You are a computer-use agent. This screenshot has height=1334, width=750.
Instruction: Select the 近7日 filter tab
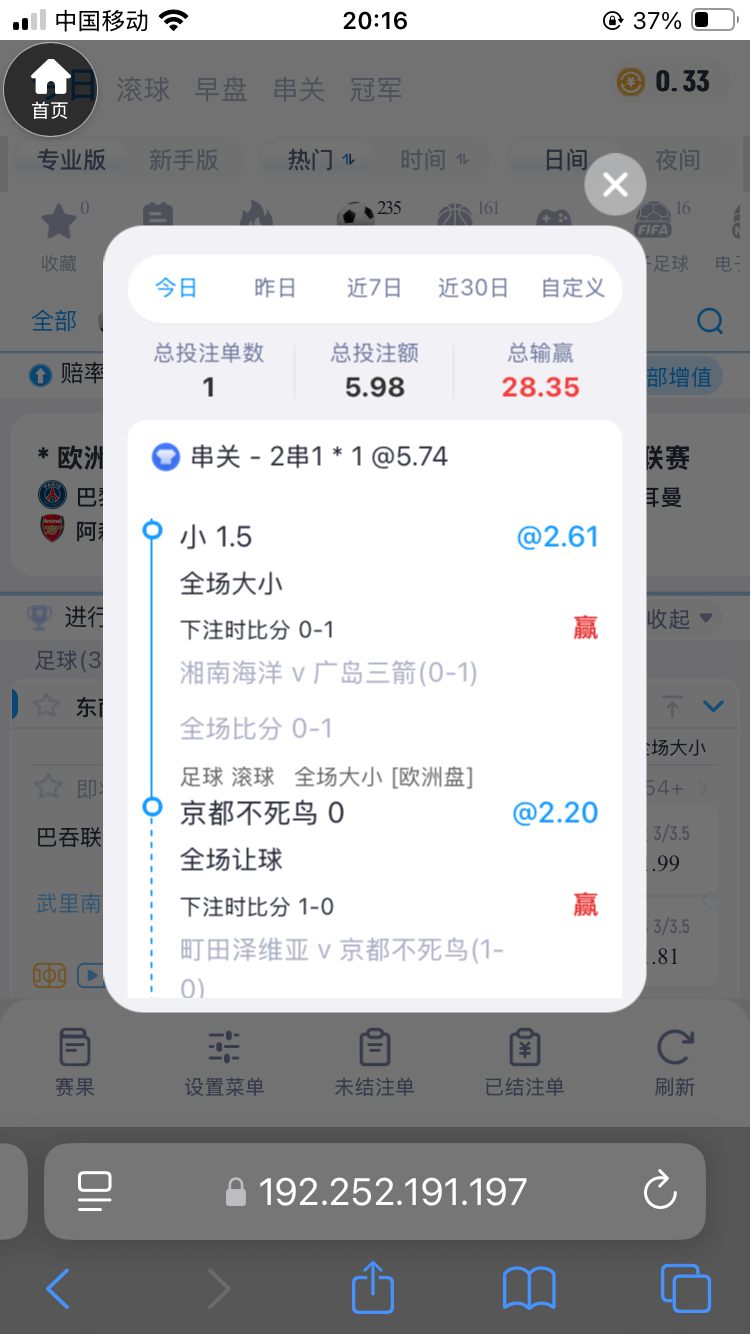[373, 288]
